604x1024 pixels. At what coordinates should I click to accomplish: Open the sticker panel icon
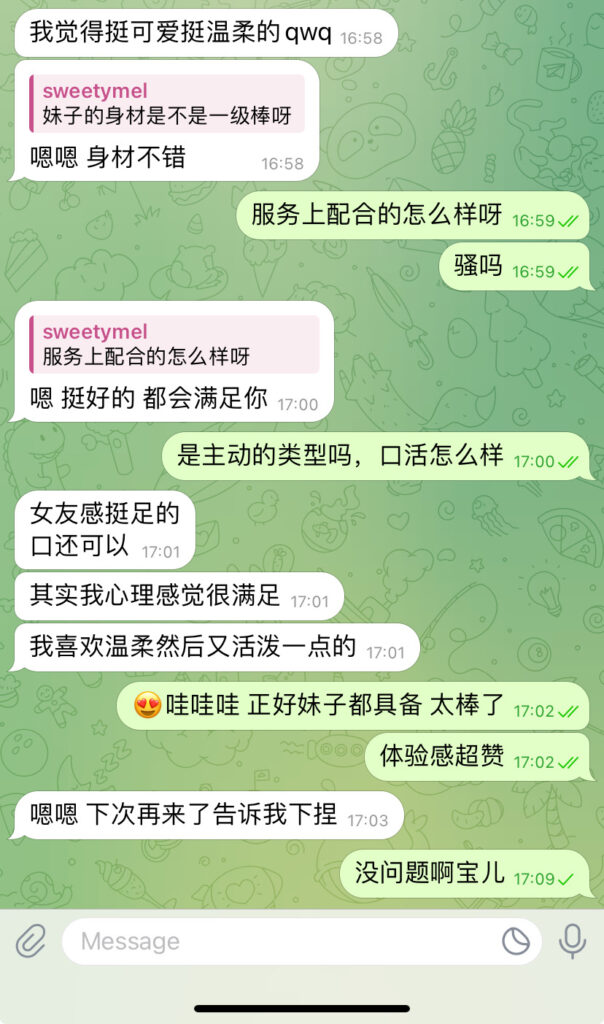[x=516, y=941]
